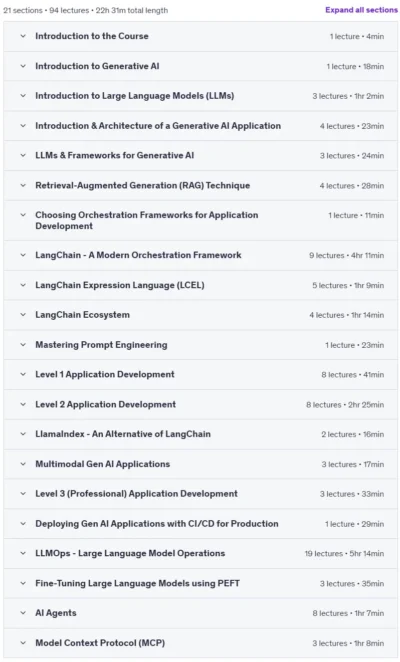
Task: Expand LLMOps - Large Language Model Operations
Action: coord(201,553)
